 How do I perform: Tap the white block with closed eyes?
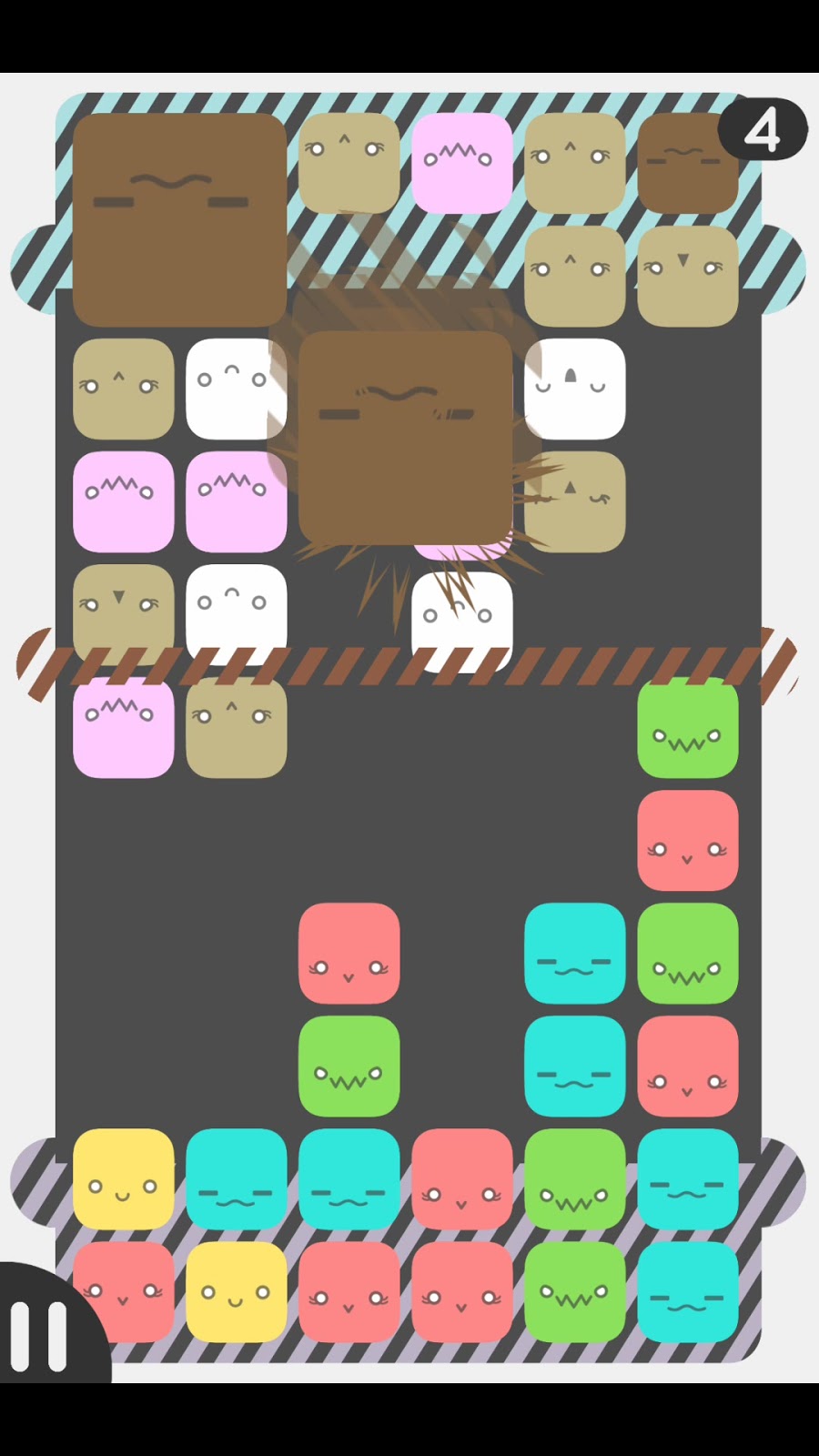coord(574,389)
